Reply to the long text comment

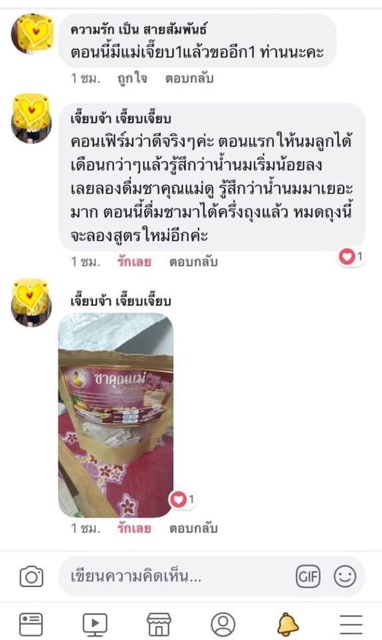[x=193, y=261]
